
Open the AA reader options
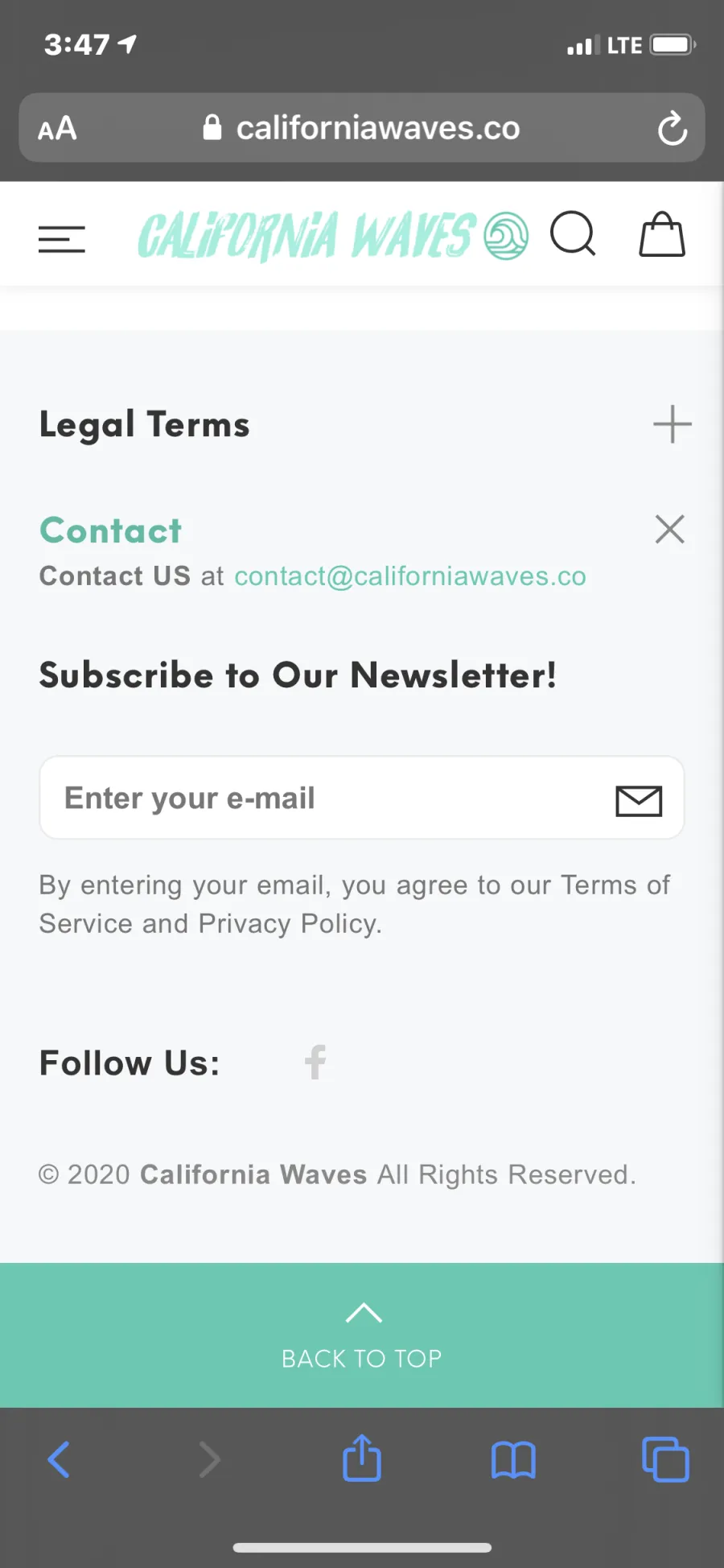(x=57, y=128)
